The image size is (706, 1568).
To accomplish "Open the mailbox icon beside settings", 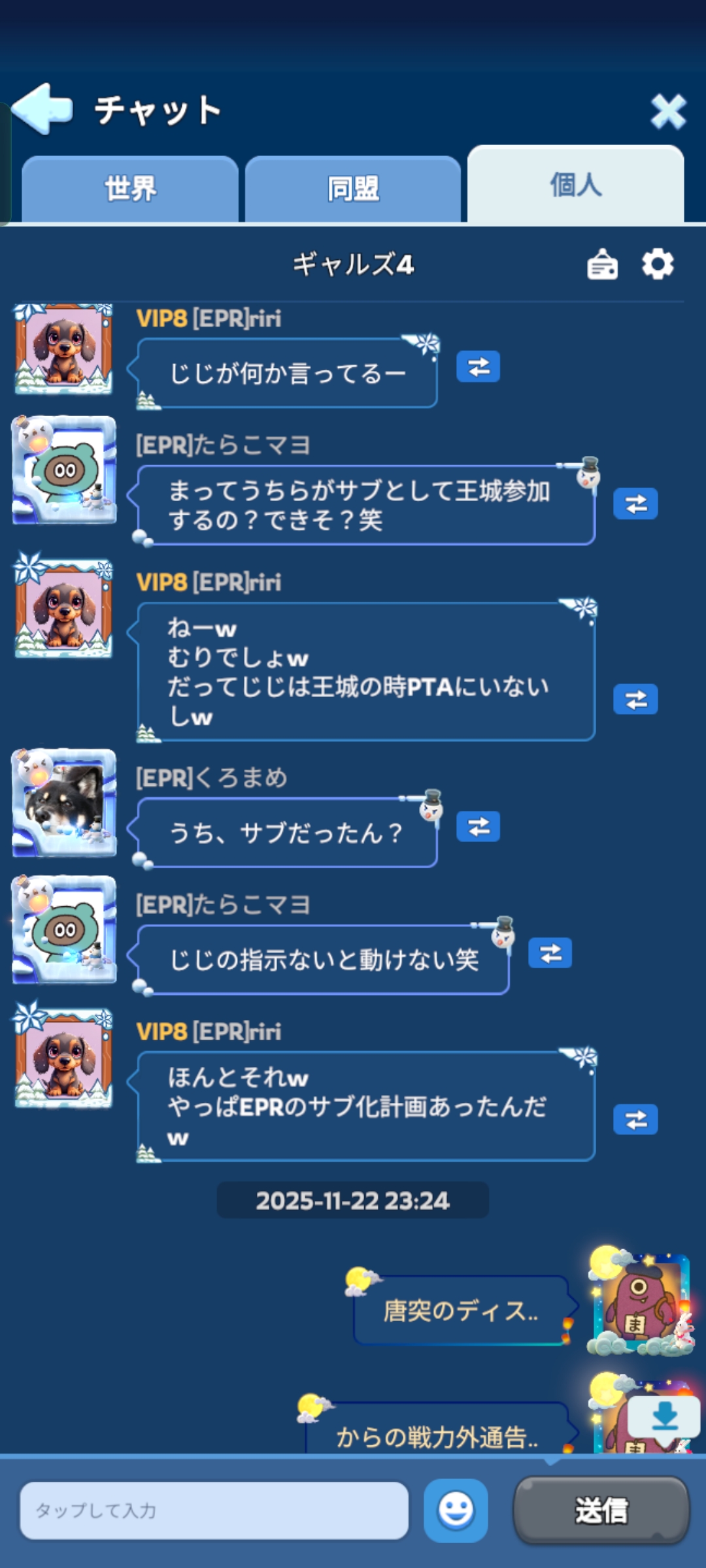I will click(x=602, y=265).
